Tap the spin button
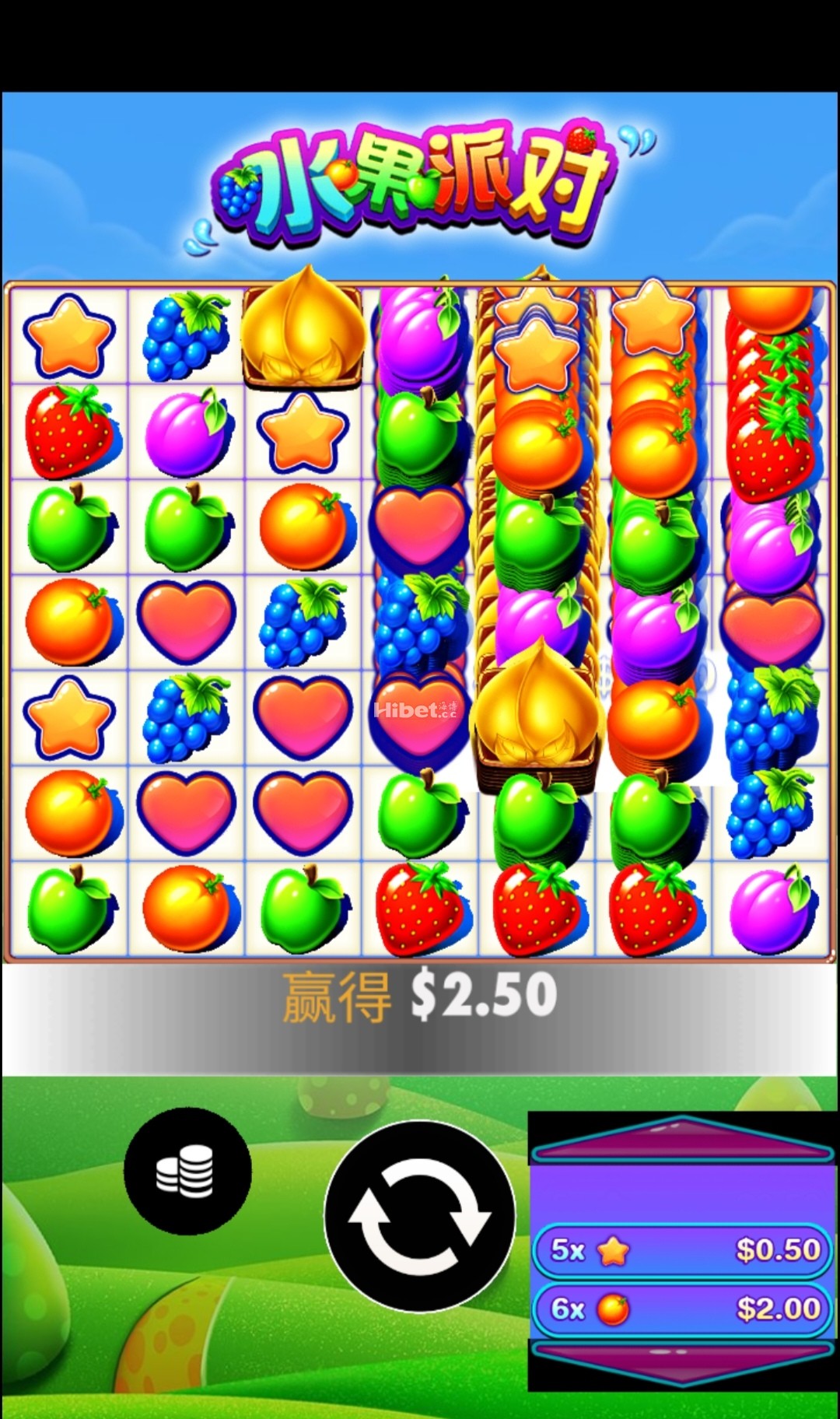The width and height of the screenshot is (840, 1419). pyautogui.click(x=419, y=1215)
